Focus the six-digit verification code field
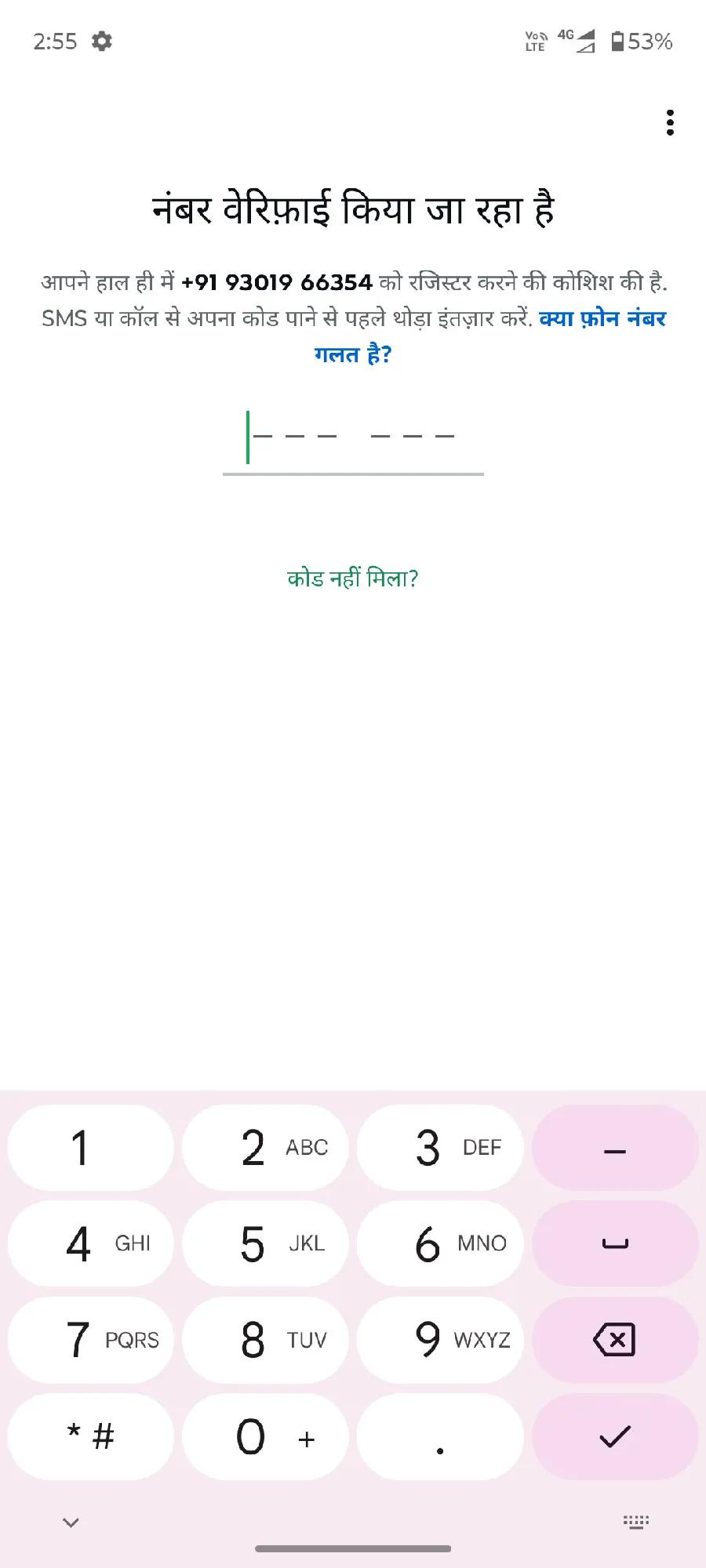 pos(353,437)
